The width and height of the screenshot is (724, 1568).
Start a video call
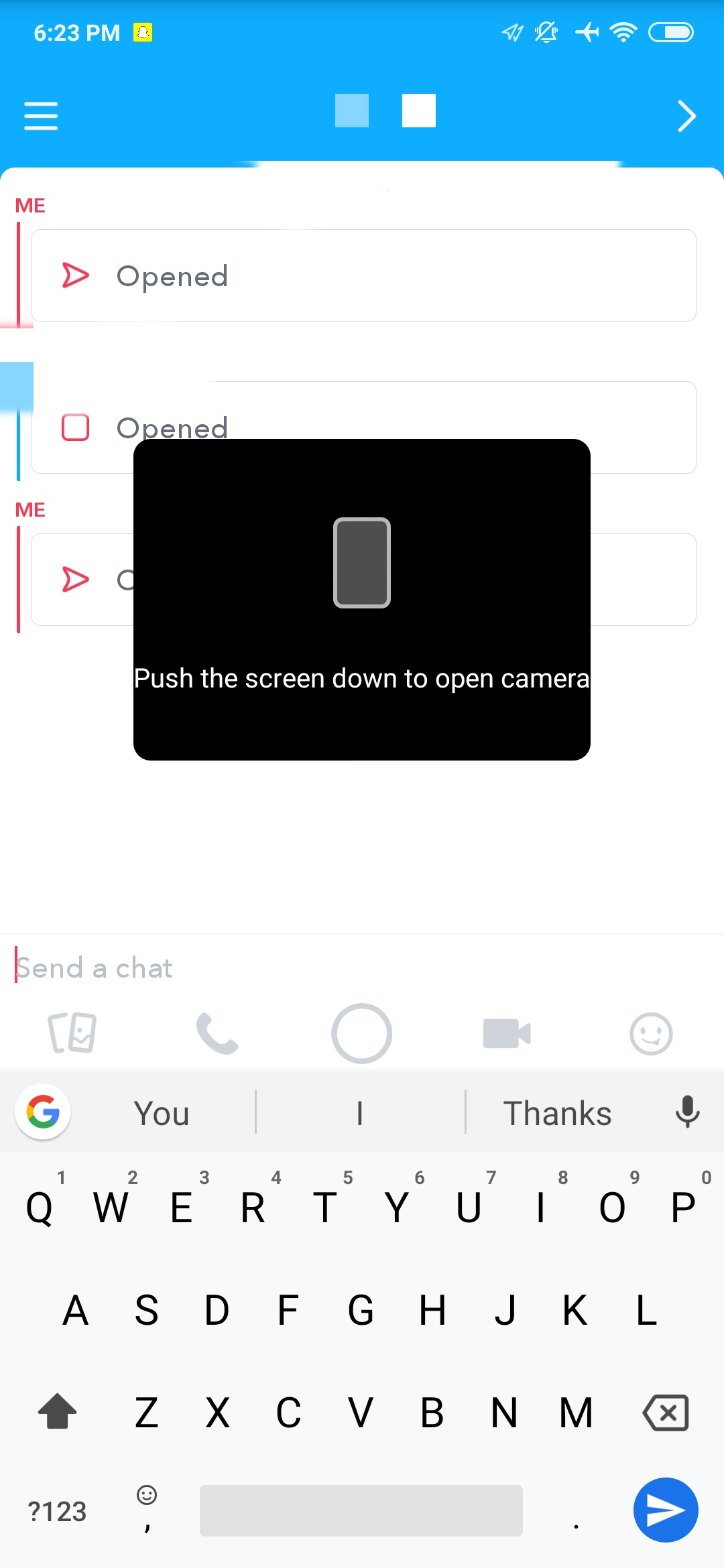tap(507, 1033)
